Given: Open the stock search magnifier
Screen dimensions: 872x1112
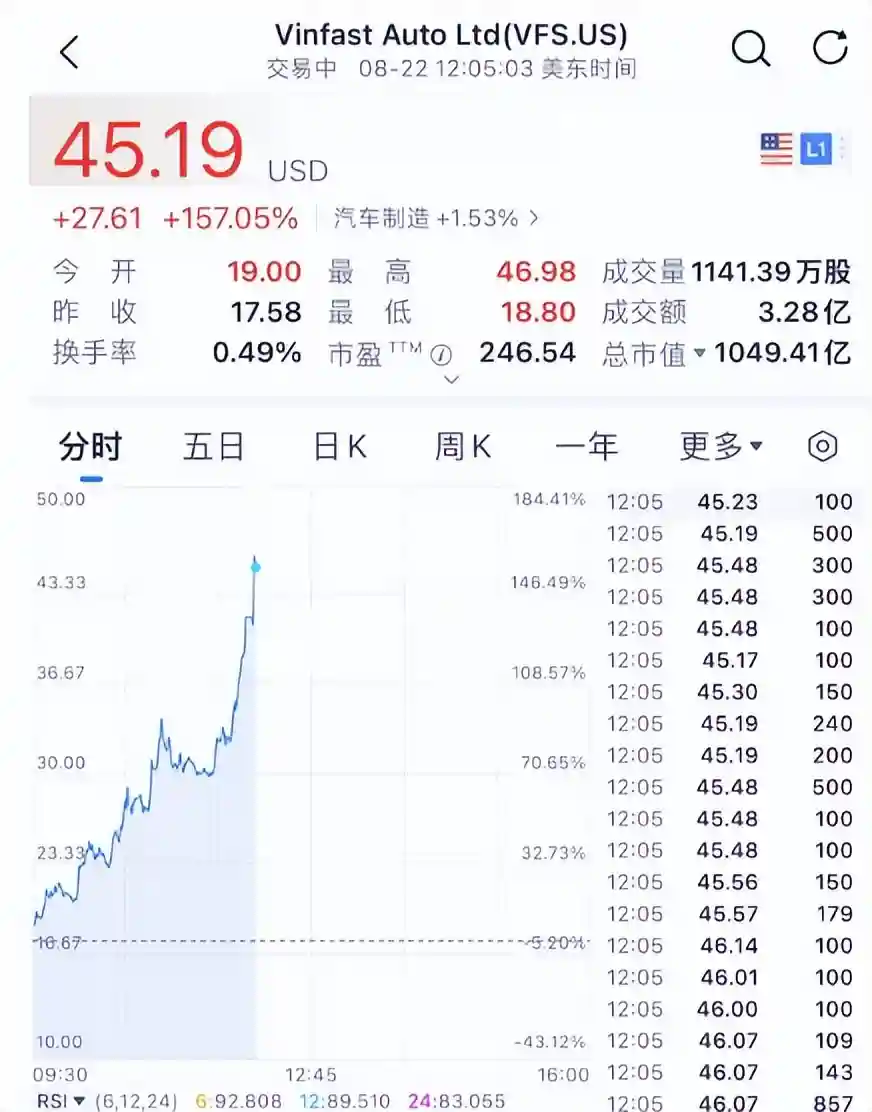Looking at the screenshot, I should [x=751, y=48].
